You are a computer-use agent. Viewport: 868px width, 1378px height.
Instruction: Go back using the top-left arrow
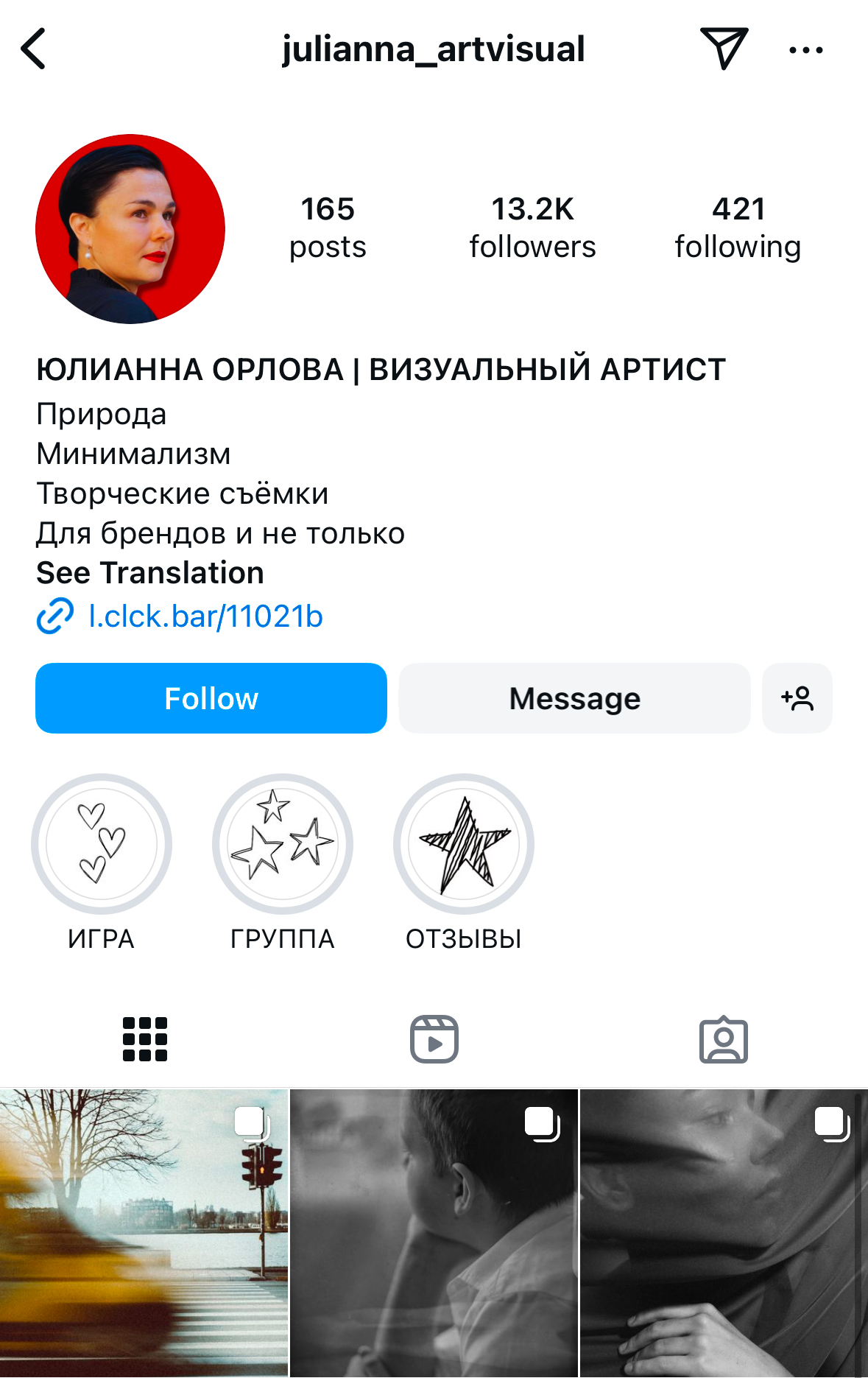click(x=34, y=49)
